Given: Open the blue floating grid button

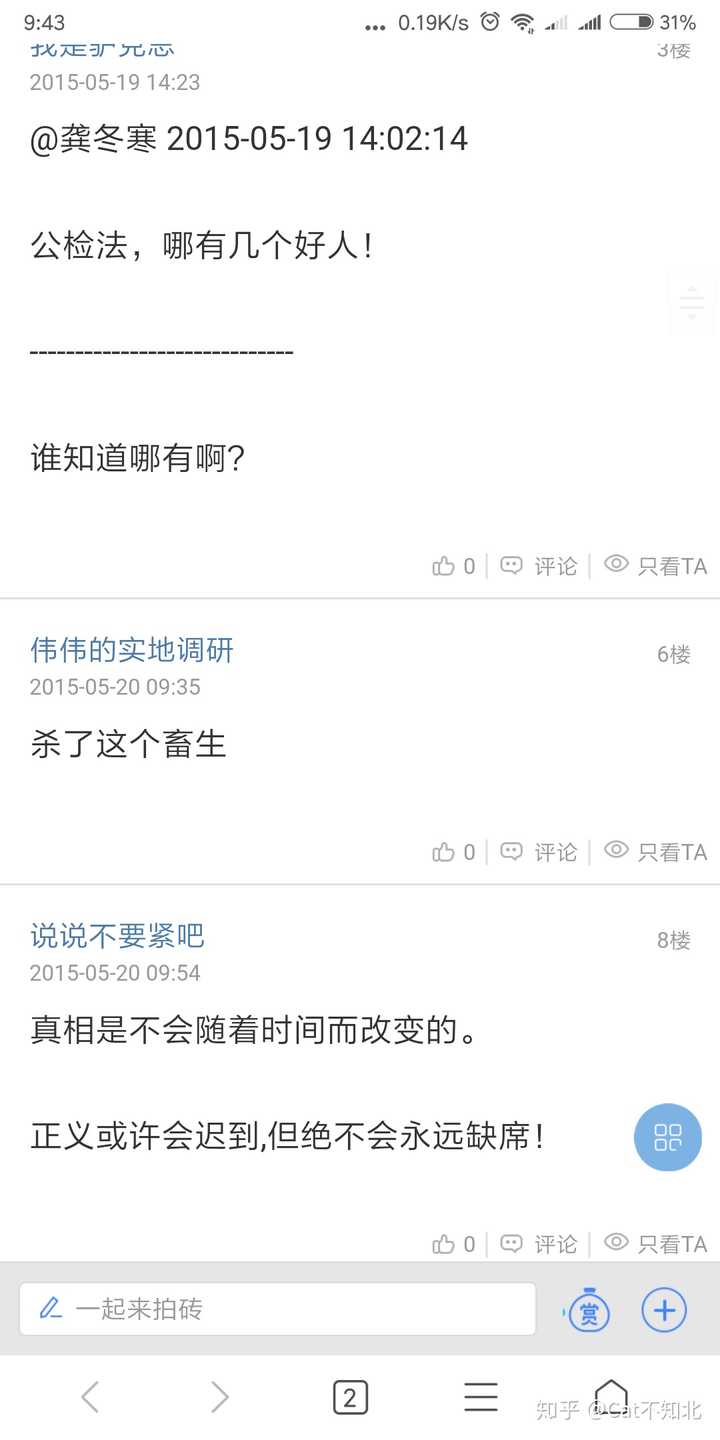Looking at the screenshot, I should 668,1137.
